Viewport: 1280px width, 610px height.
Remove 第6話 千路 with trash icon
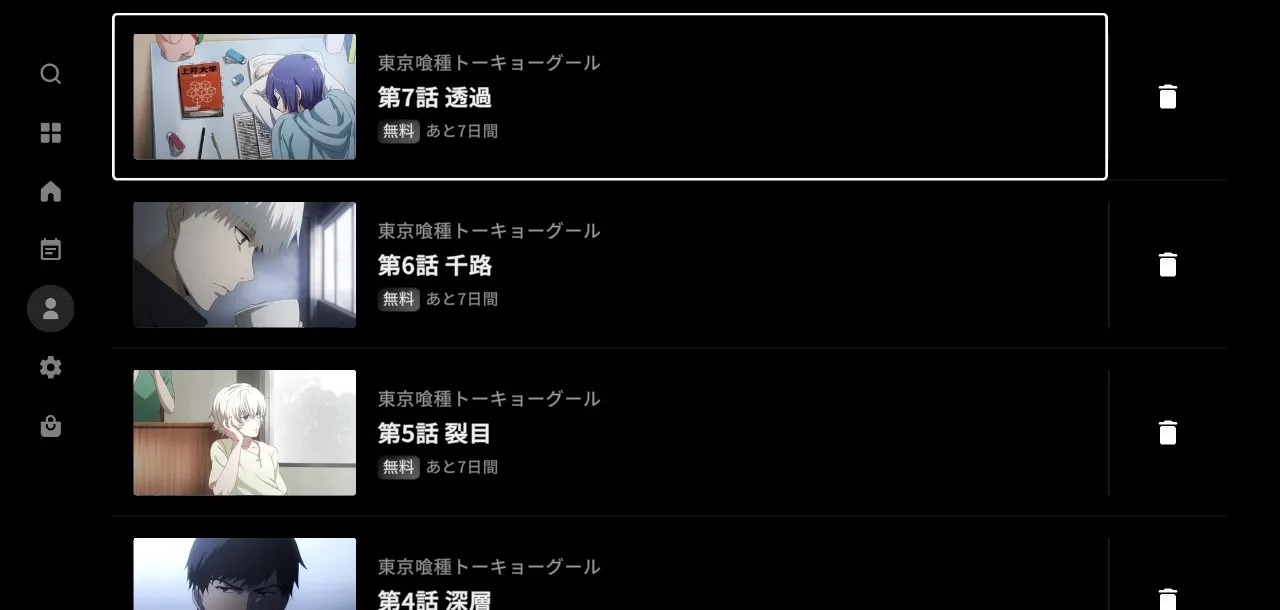[1167, 265]
